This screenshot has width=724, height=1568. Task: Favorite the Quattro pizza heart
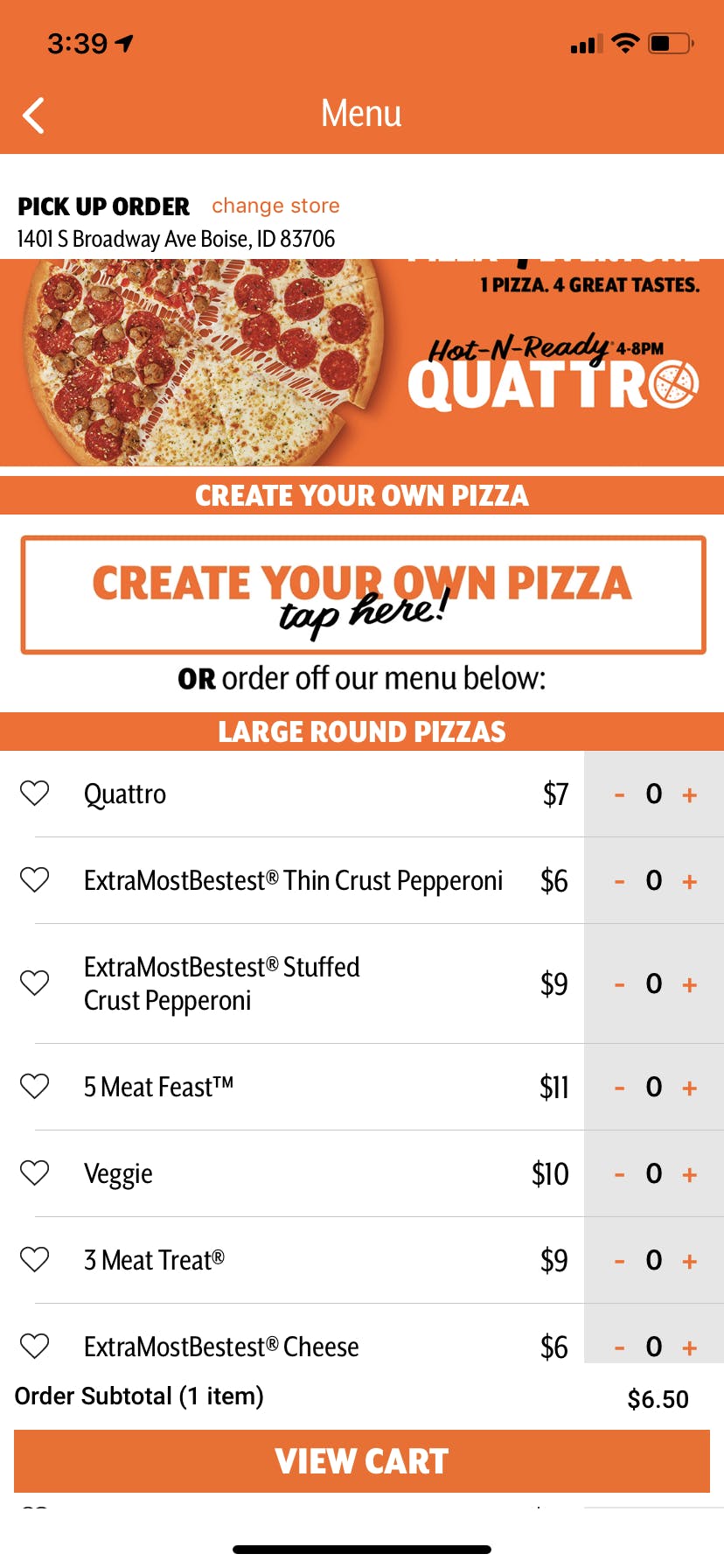point(34,793)
